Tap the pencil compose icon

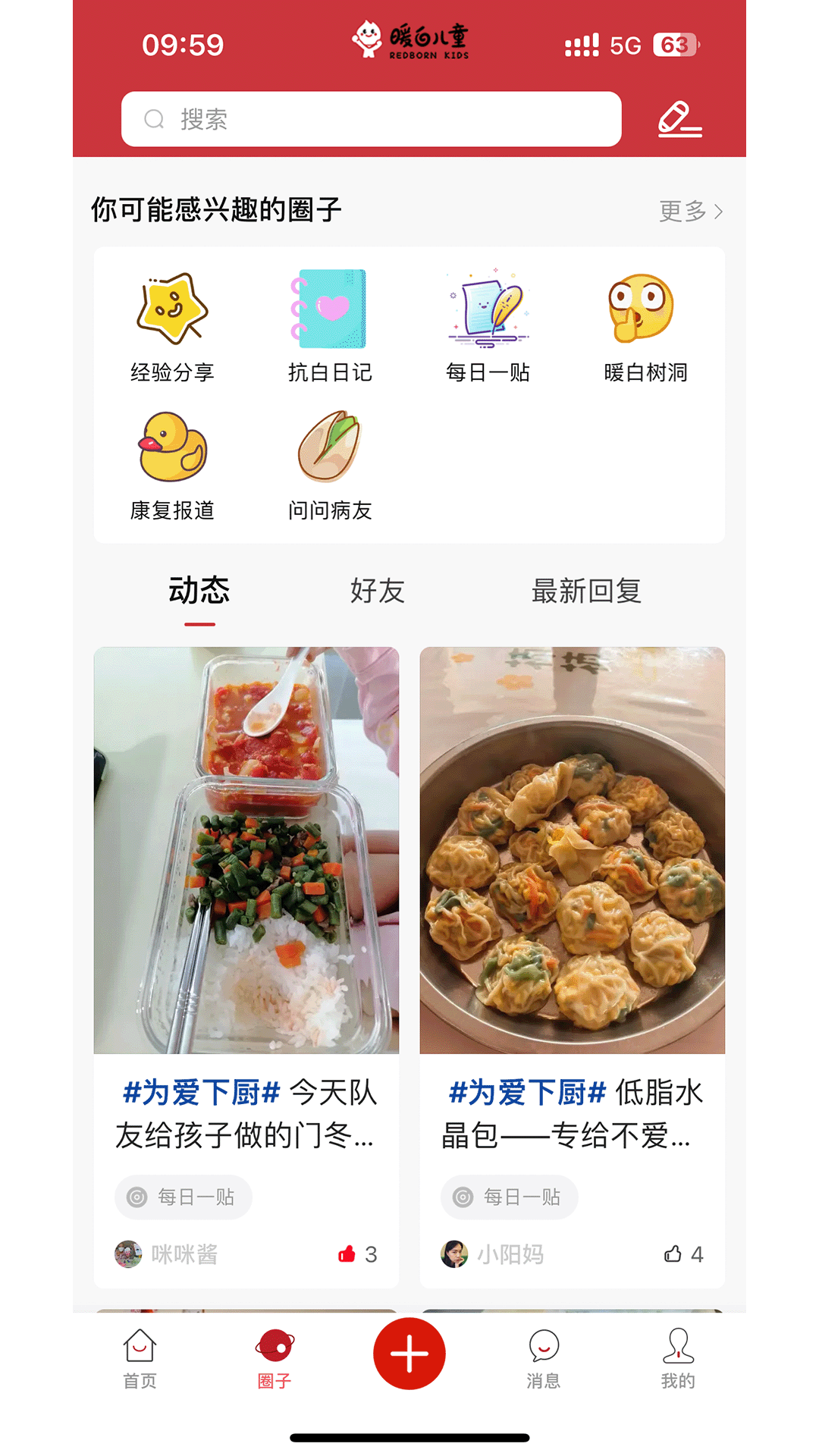pyautogui.click(x=680, y=119)
